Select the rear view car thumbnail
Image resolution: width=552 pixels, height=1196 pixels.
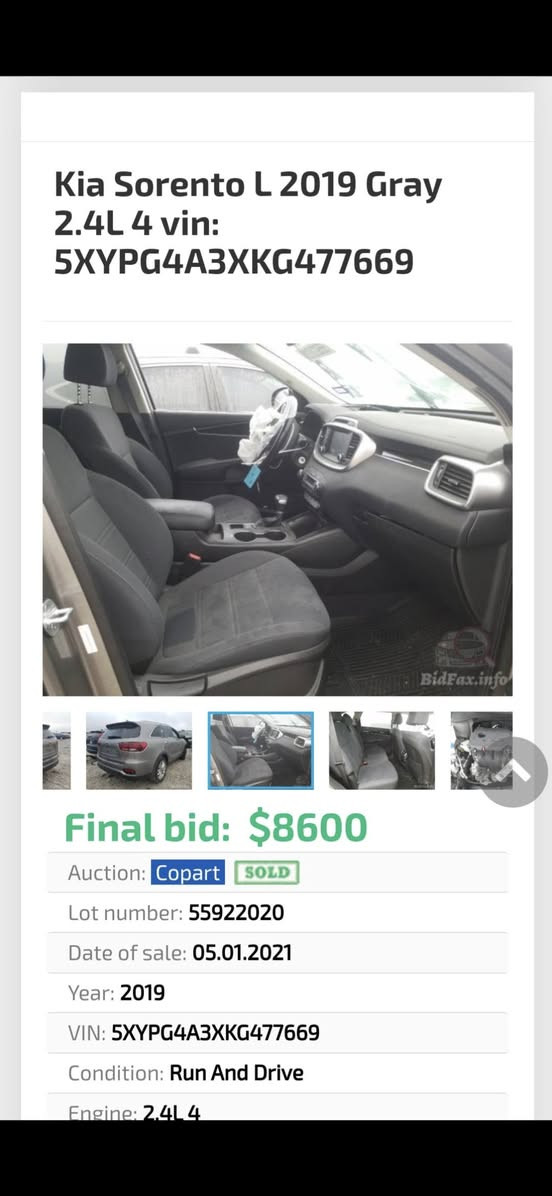(139, 751)
